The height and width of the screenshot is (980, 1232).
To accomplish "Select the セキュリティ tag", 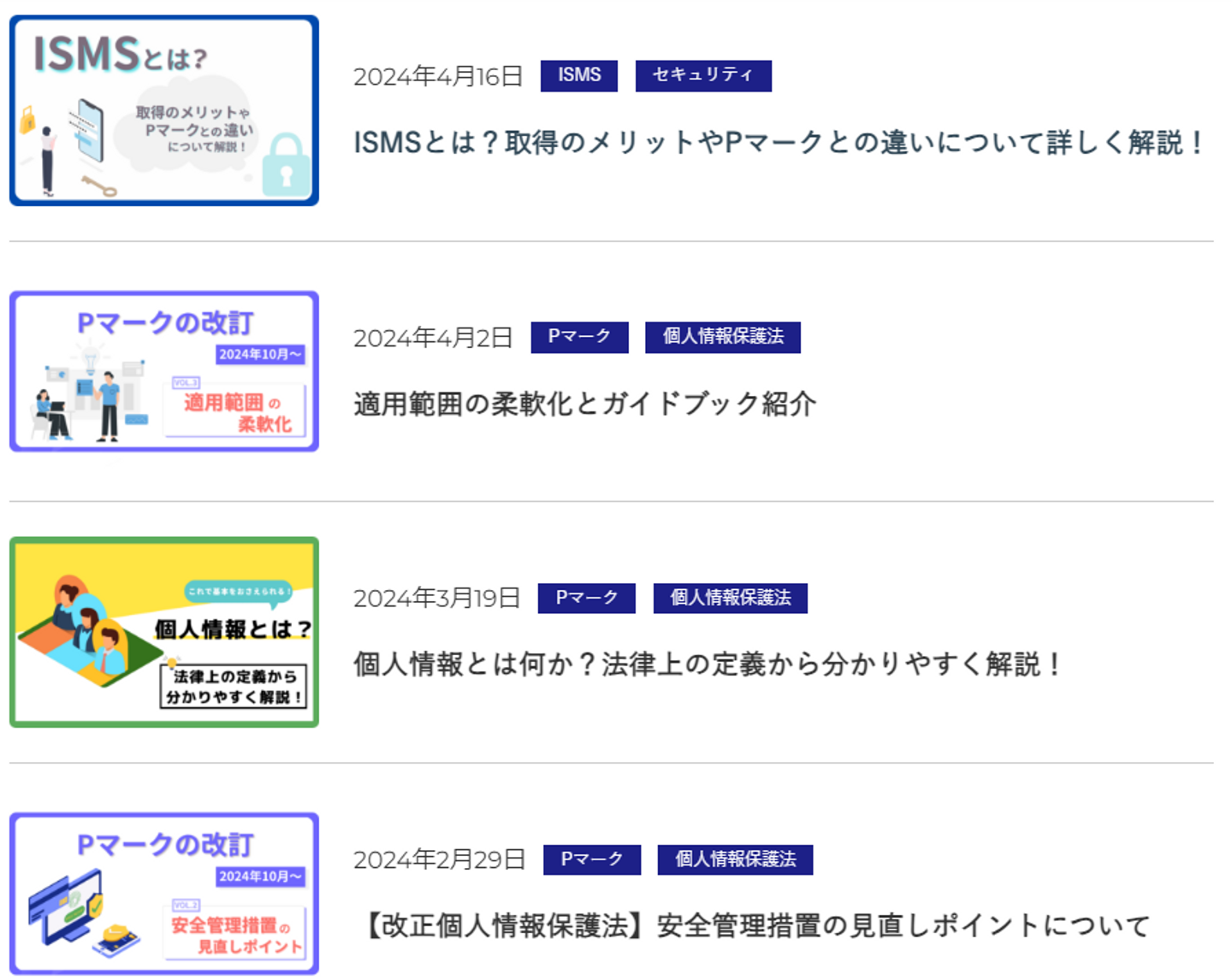I will click(x=702, y=75).
